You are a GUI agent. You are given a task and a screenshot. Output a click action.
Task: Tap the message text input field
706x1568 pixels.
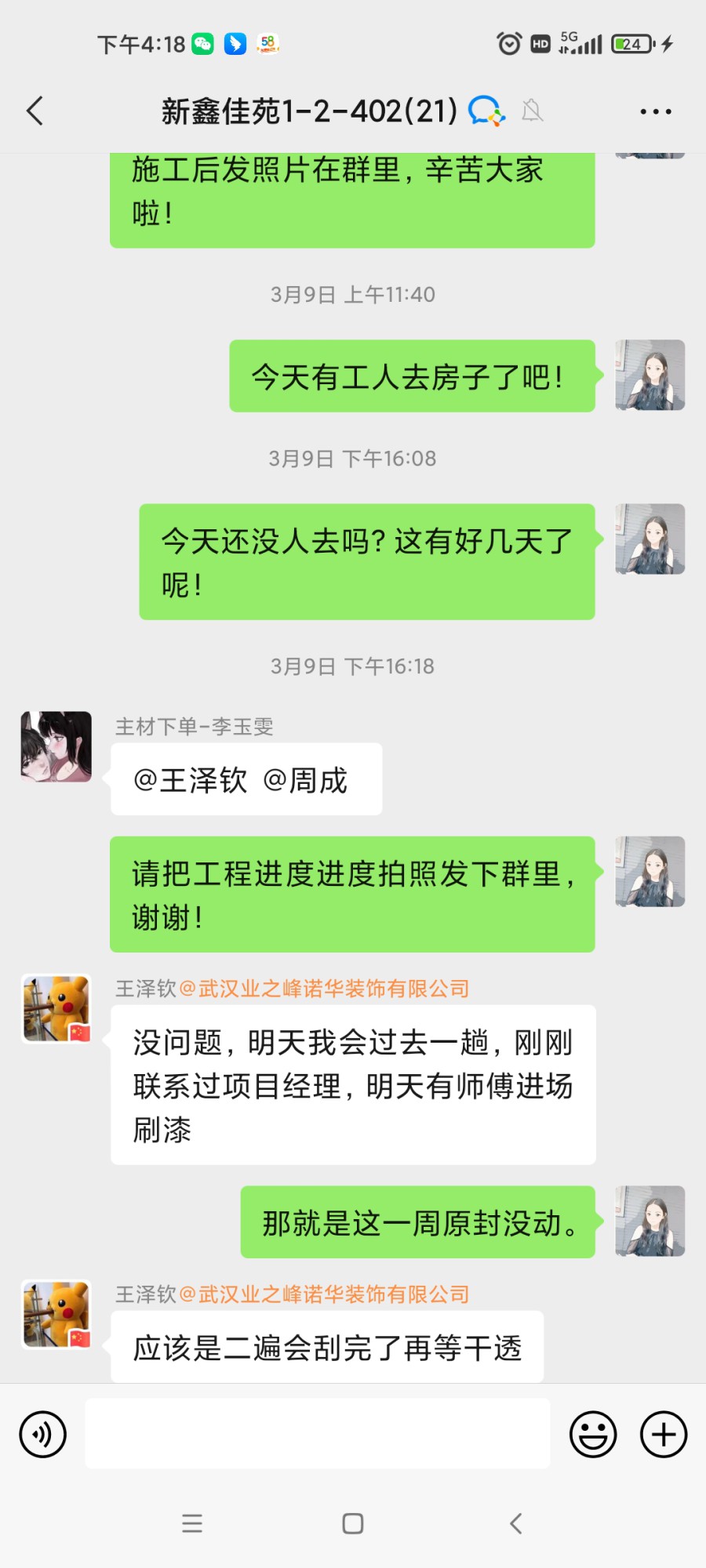tap(317, 1433)
